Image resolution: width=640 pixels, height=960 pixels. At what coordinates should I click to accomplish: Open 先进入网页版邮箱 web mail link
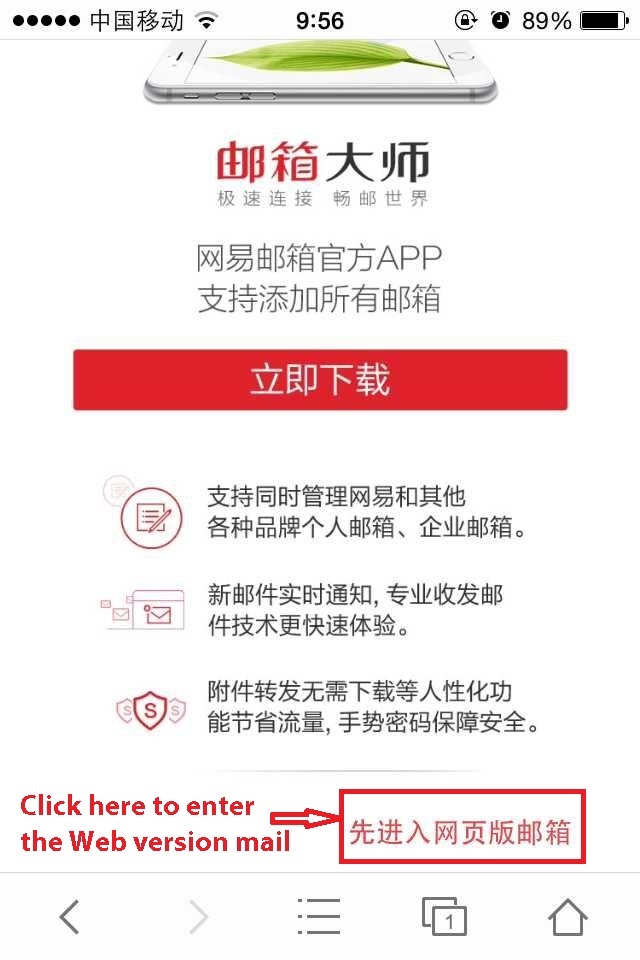[x=460, y=831]
